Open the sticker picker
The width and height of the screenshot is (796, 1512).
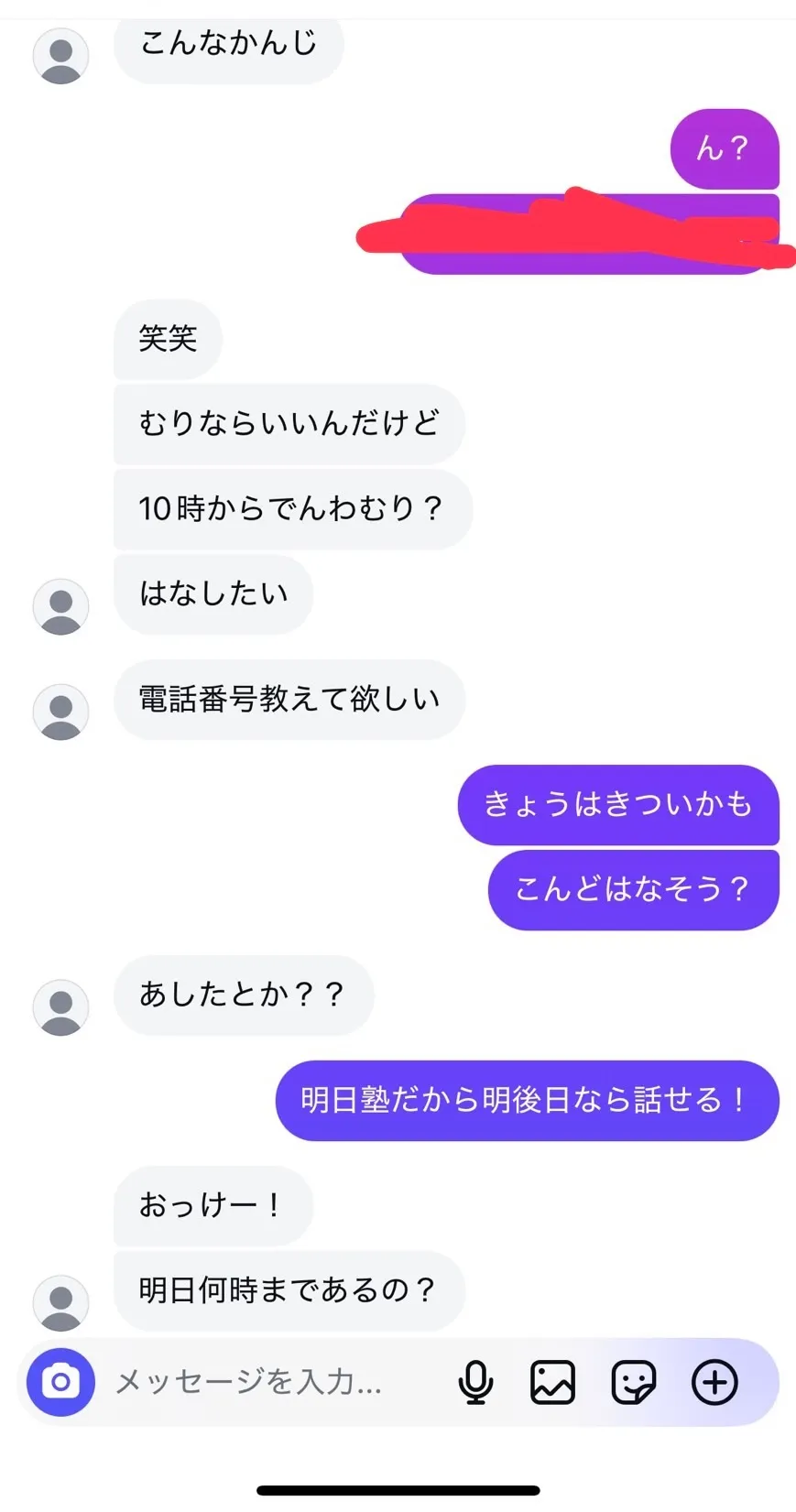click(634, 1382)
